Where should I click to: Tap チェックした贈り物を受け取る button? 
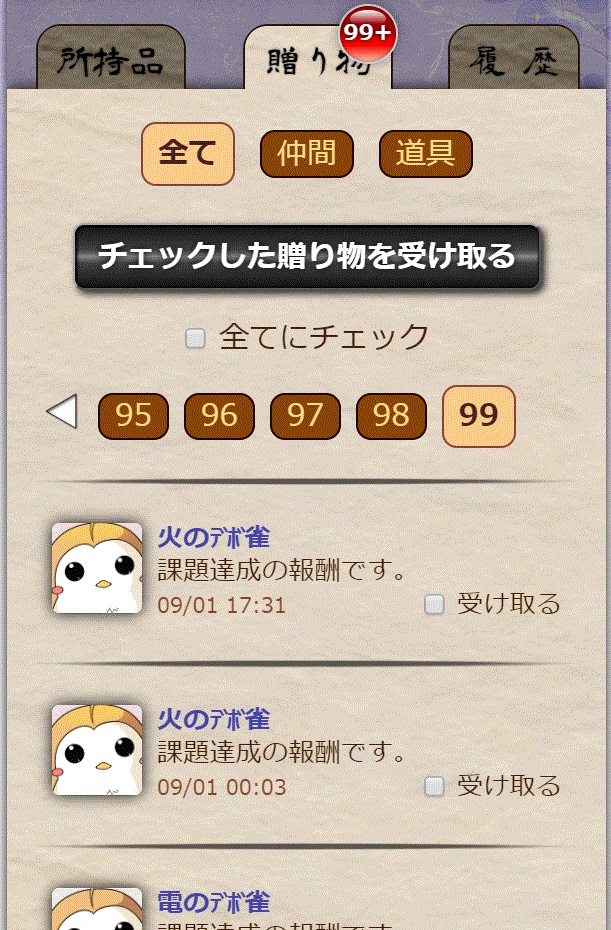click(x=307, y=257)
